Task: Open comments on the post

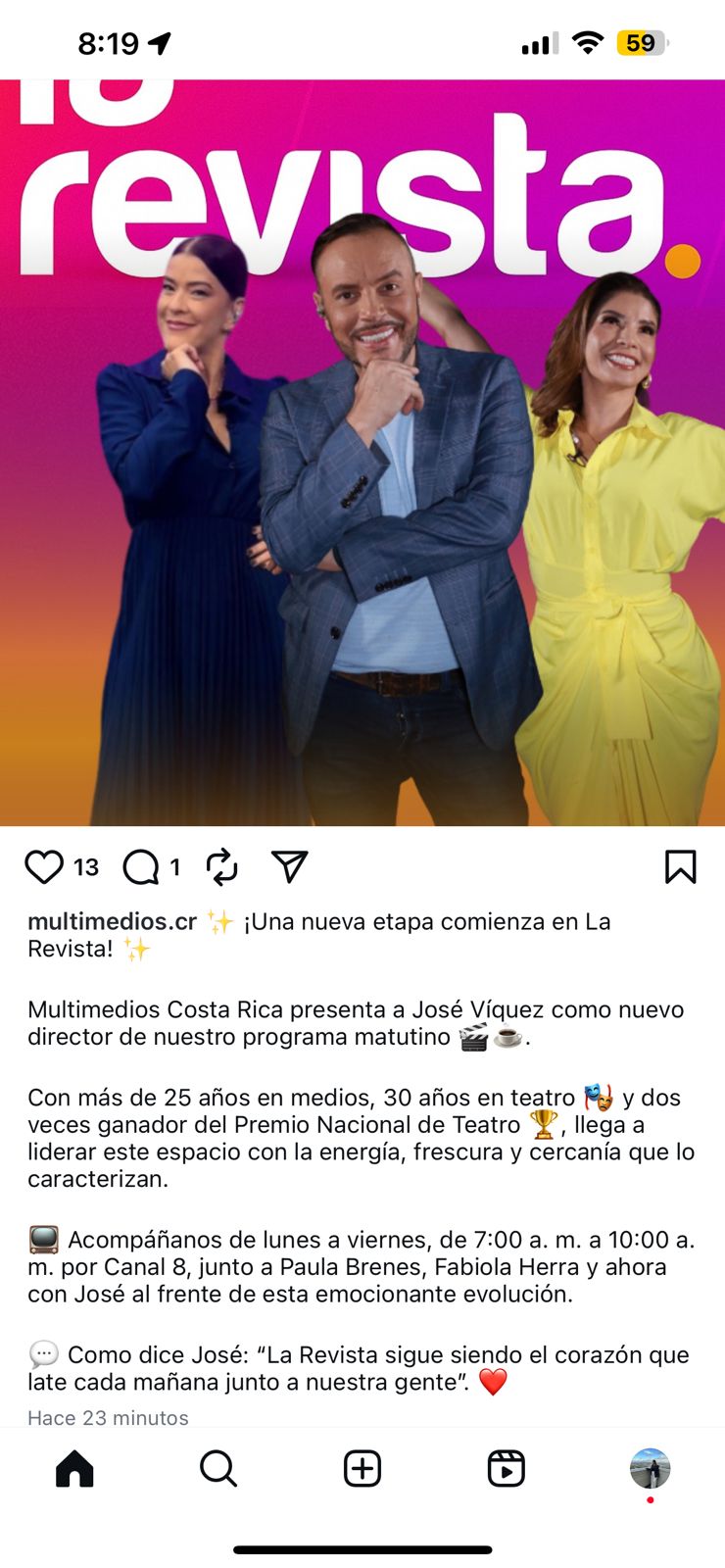Action: 141,867
